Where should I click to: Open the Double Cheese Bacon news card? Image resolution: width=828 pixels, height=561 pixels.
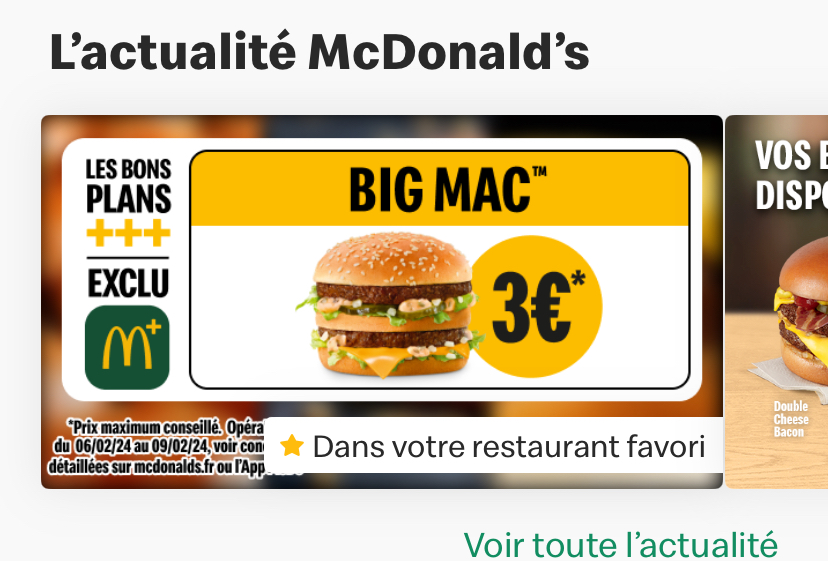(777, 300)
